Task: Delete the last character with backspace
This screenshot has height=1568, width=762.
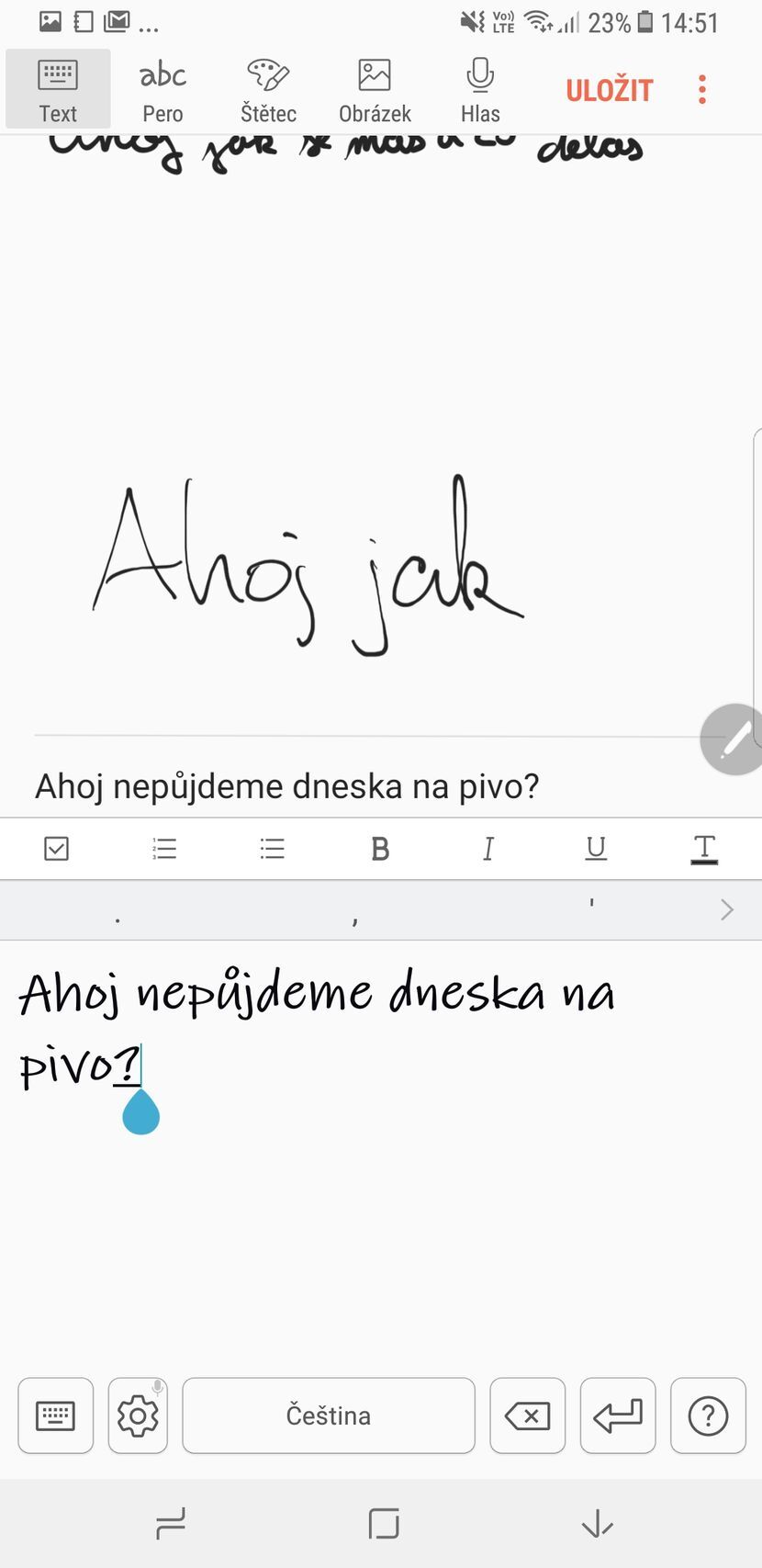Action: [x=528, y=1416]
